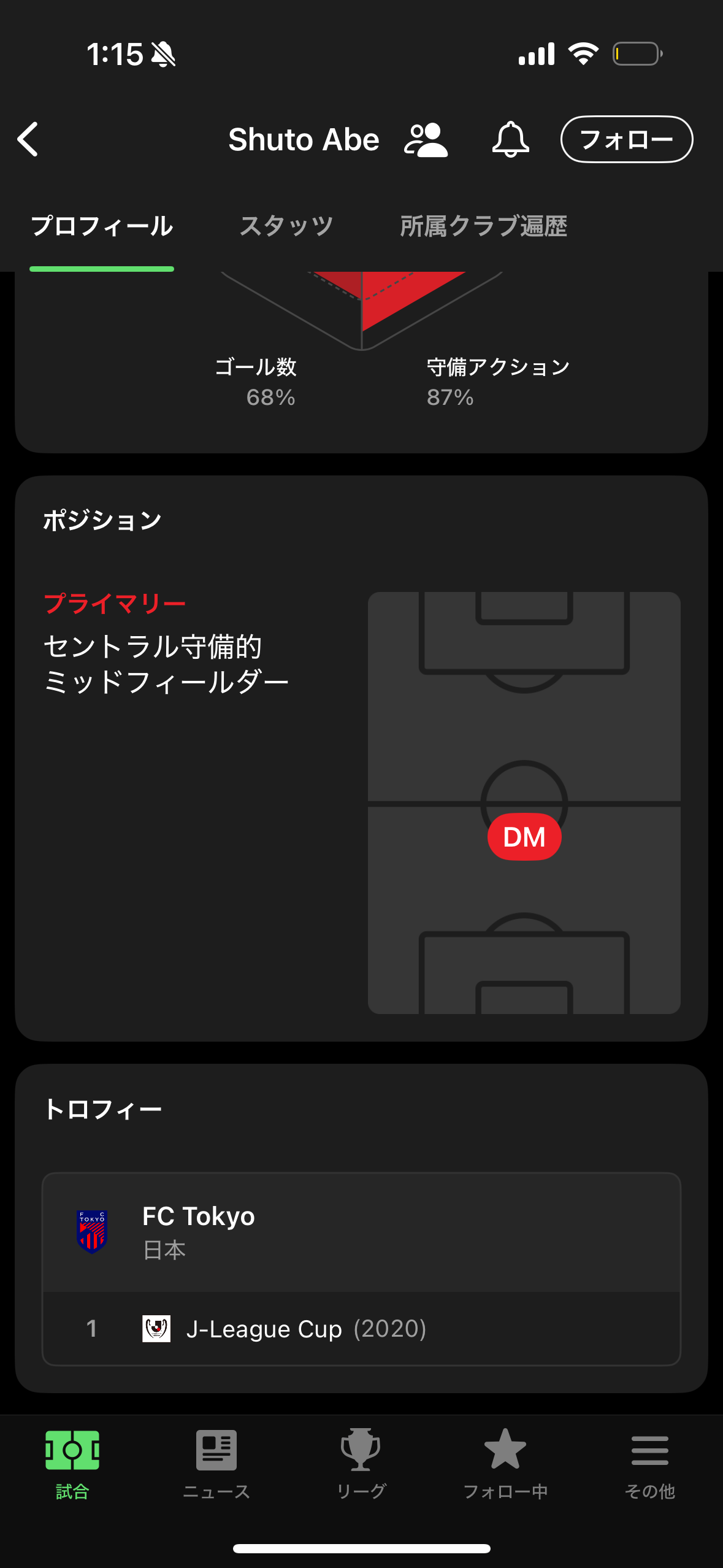Screen dimensions: 723x1568
Task: Open the リーグ tab
Action: [361, 1464]
